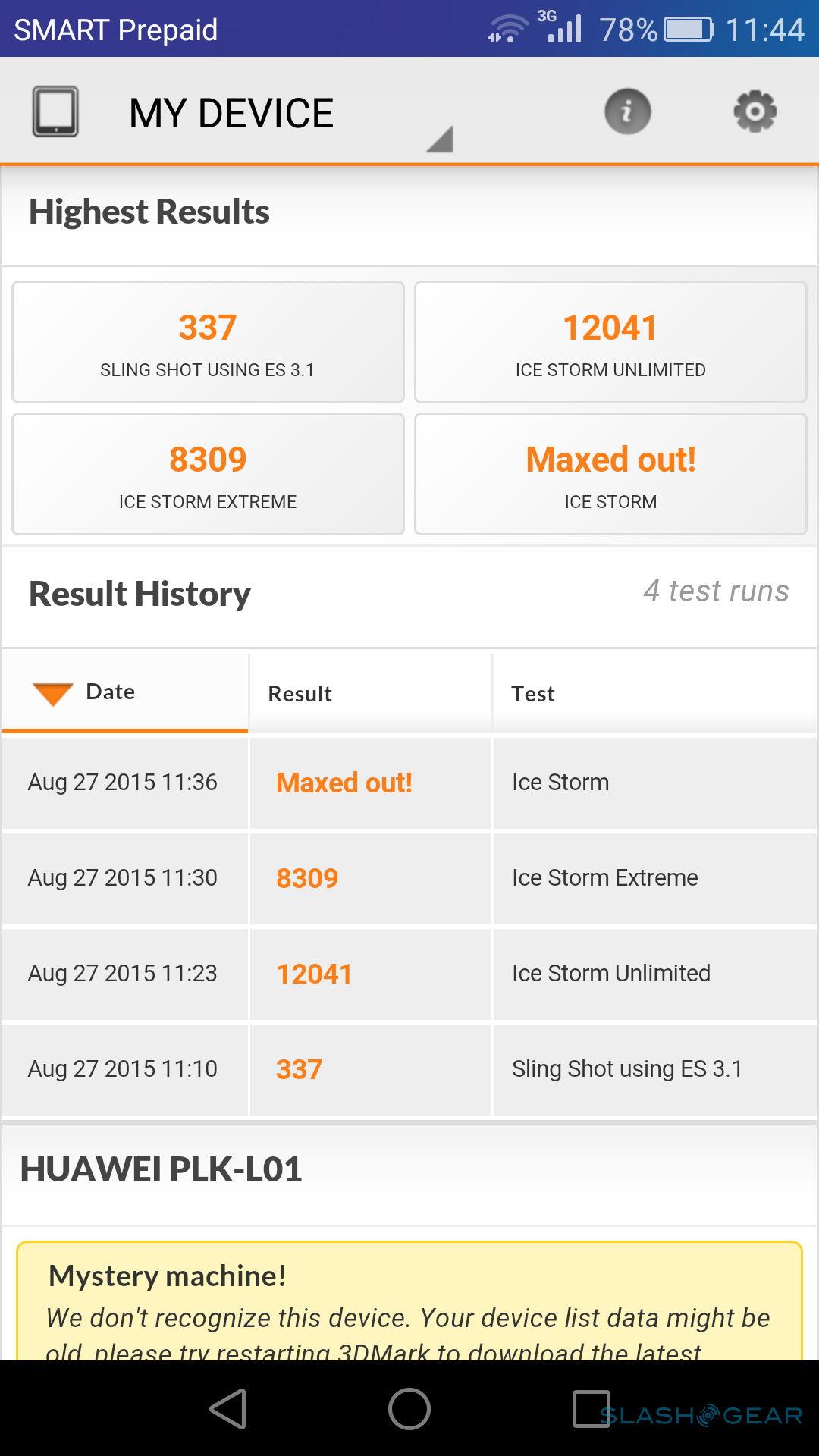Sort result history by Result column

[x=370, y=693]
